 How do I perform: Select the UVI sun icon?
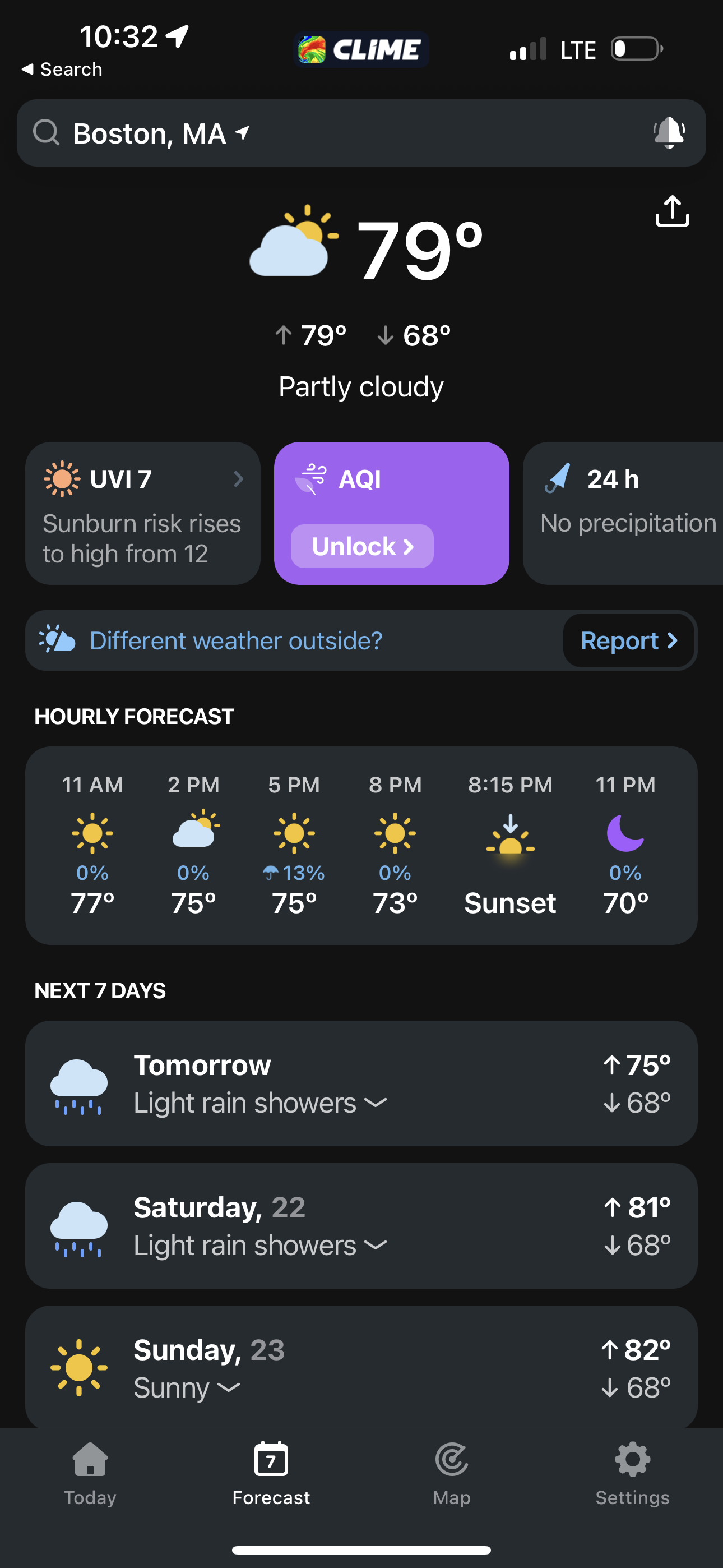(61, 479)
